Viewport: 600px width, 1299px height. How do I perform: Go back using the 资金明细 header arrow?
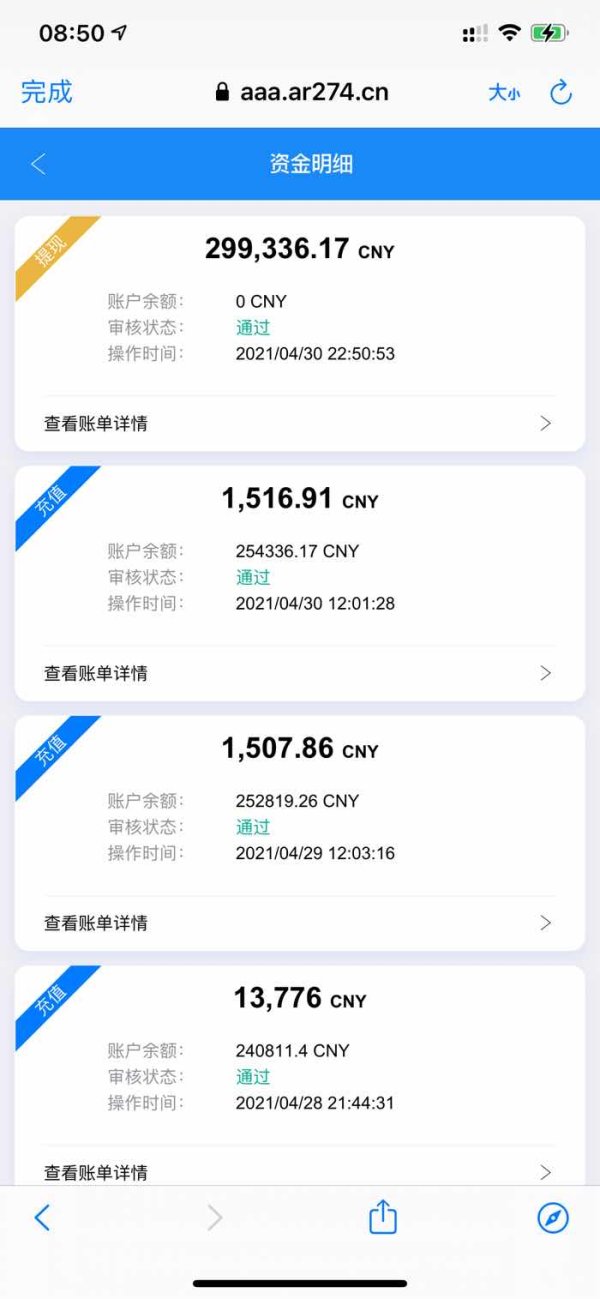pos(38,164)
